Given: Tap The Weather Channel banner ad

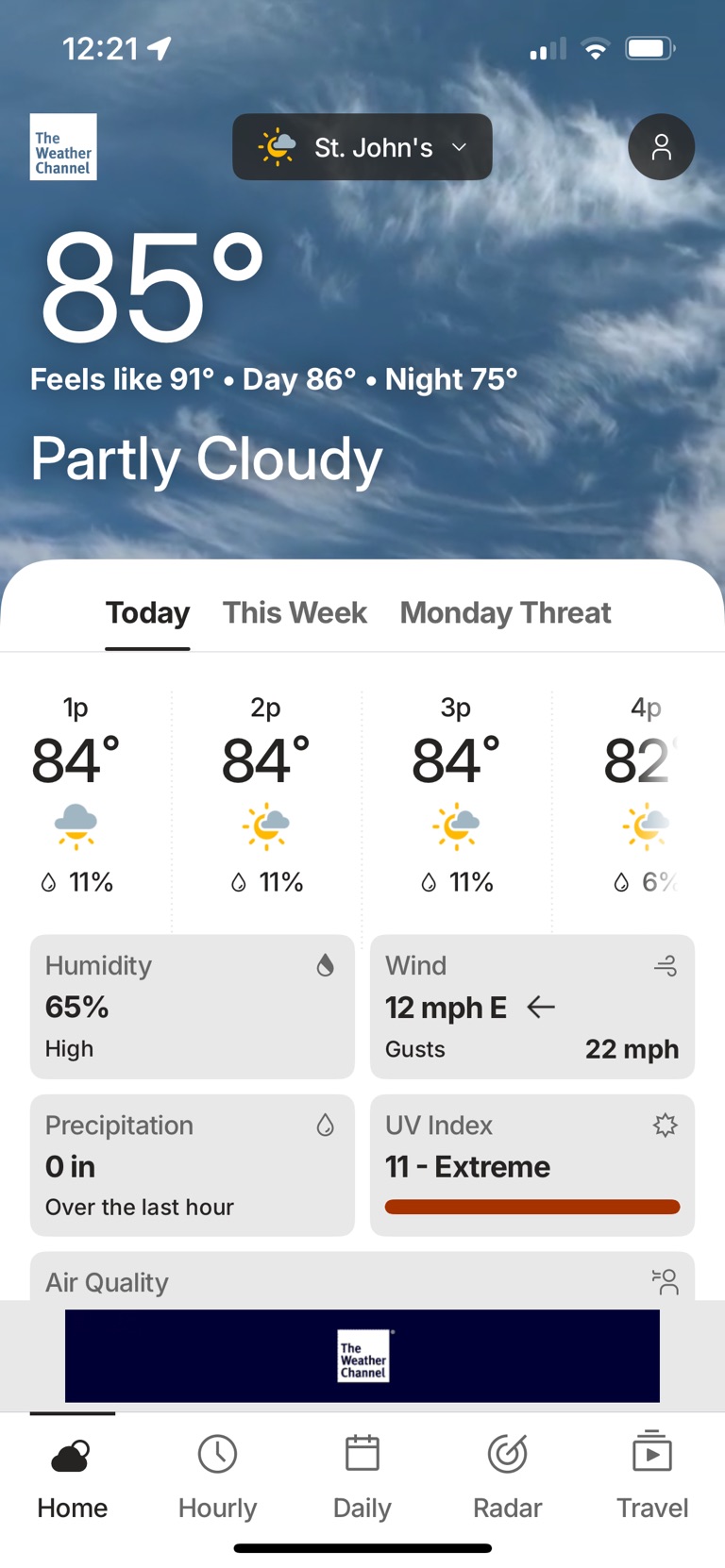Looking at the screenshot, I should (362, 1355).
